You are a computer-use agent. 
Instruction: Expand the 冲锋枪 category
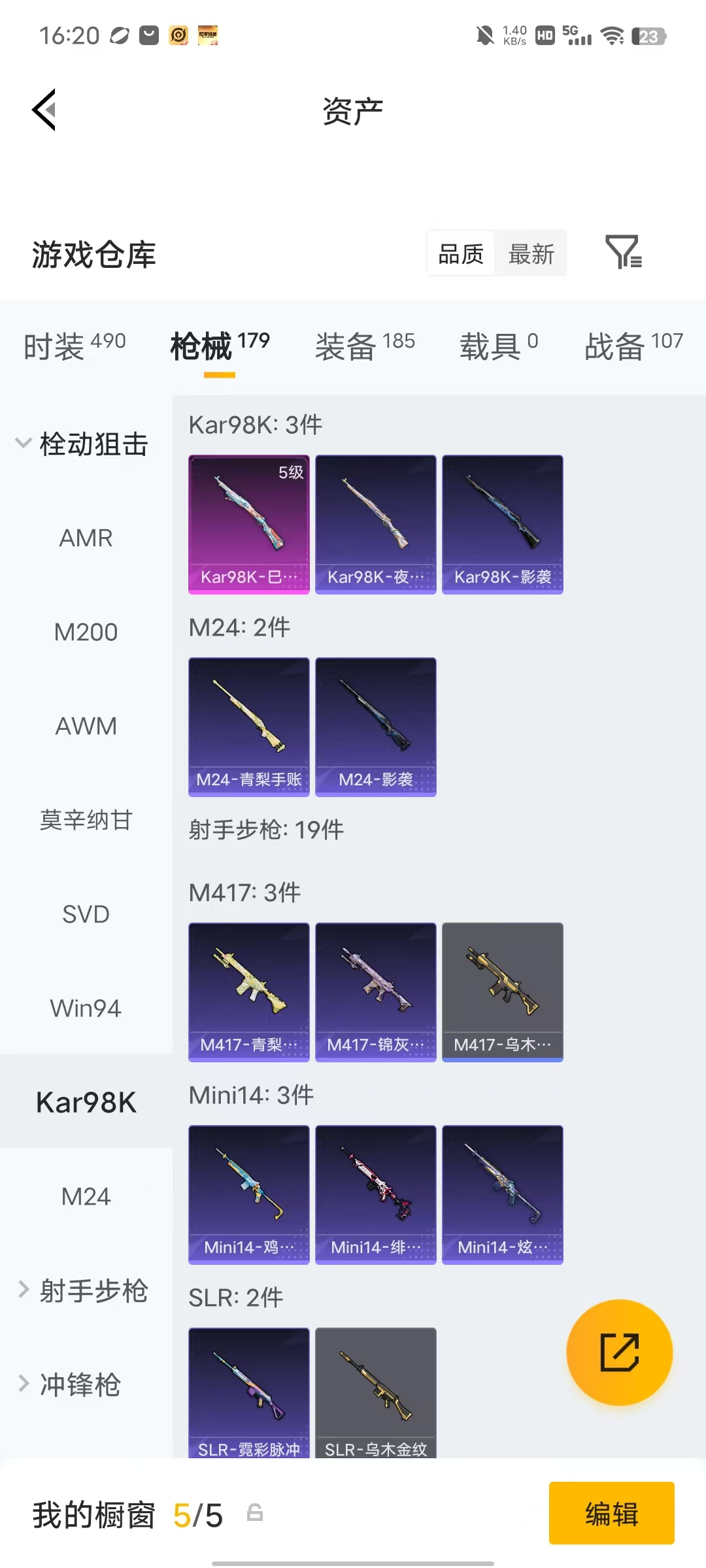[69, 1384]
